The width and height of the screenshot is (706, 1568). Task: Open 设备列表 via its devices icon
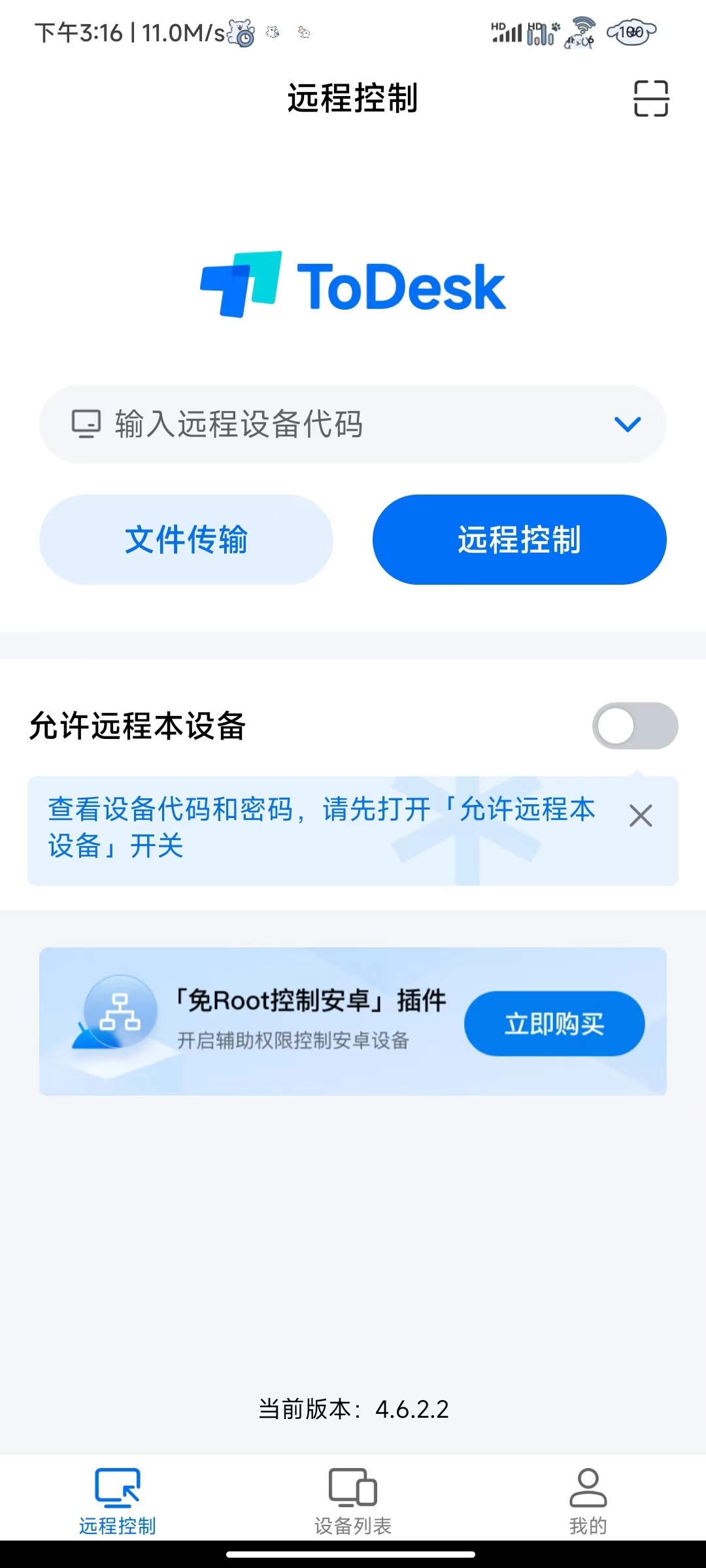[353, 1486]
